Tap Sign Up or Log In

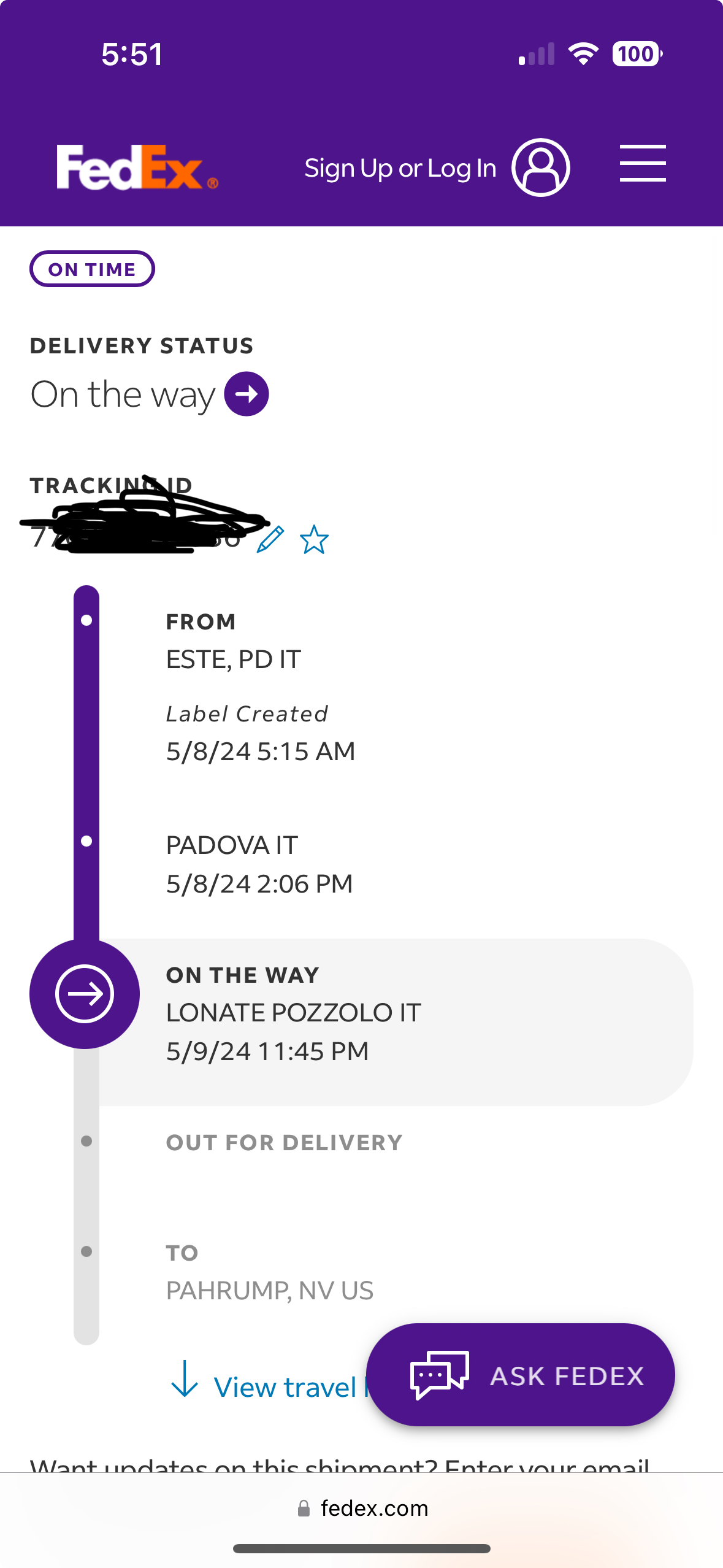(x=437, y=167)
